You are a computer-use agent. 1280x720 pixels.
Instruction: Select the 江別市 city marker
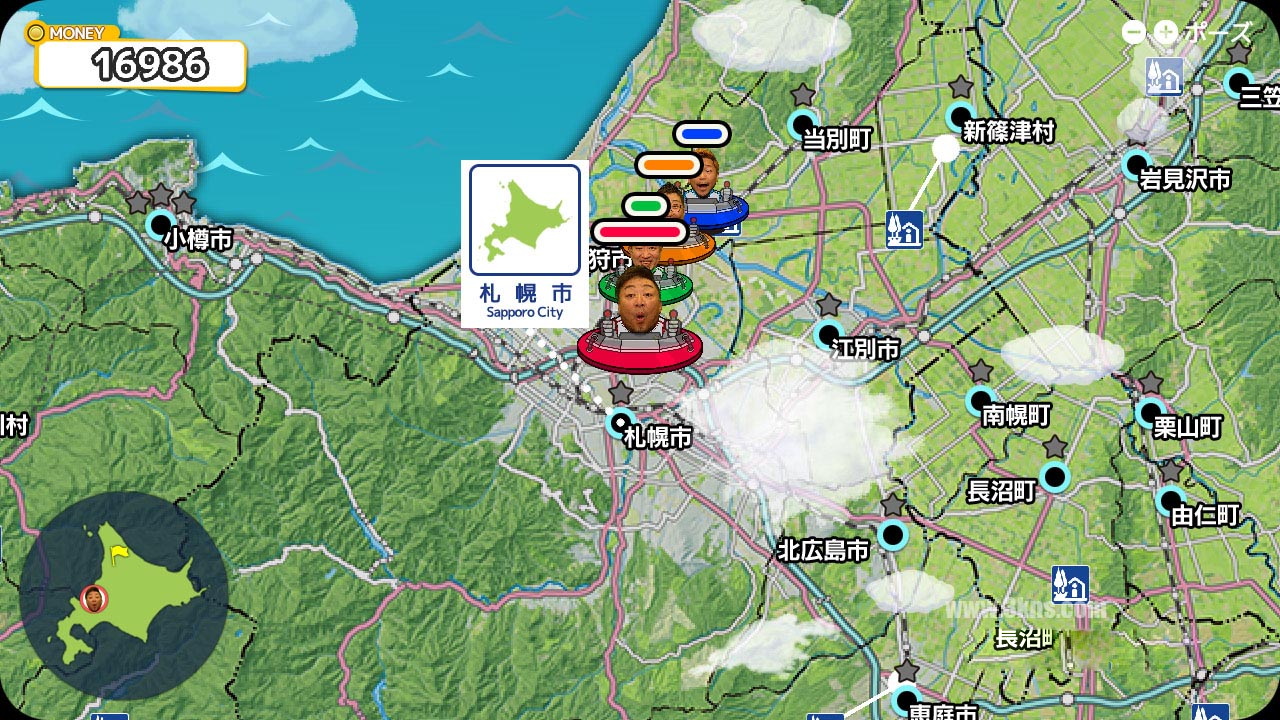coord(828,334)
